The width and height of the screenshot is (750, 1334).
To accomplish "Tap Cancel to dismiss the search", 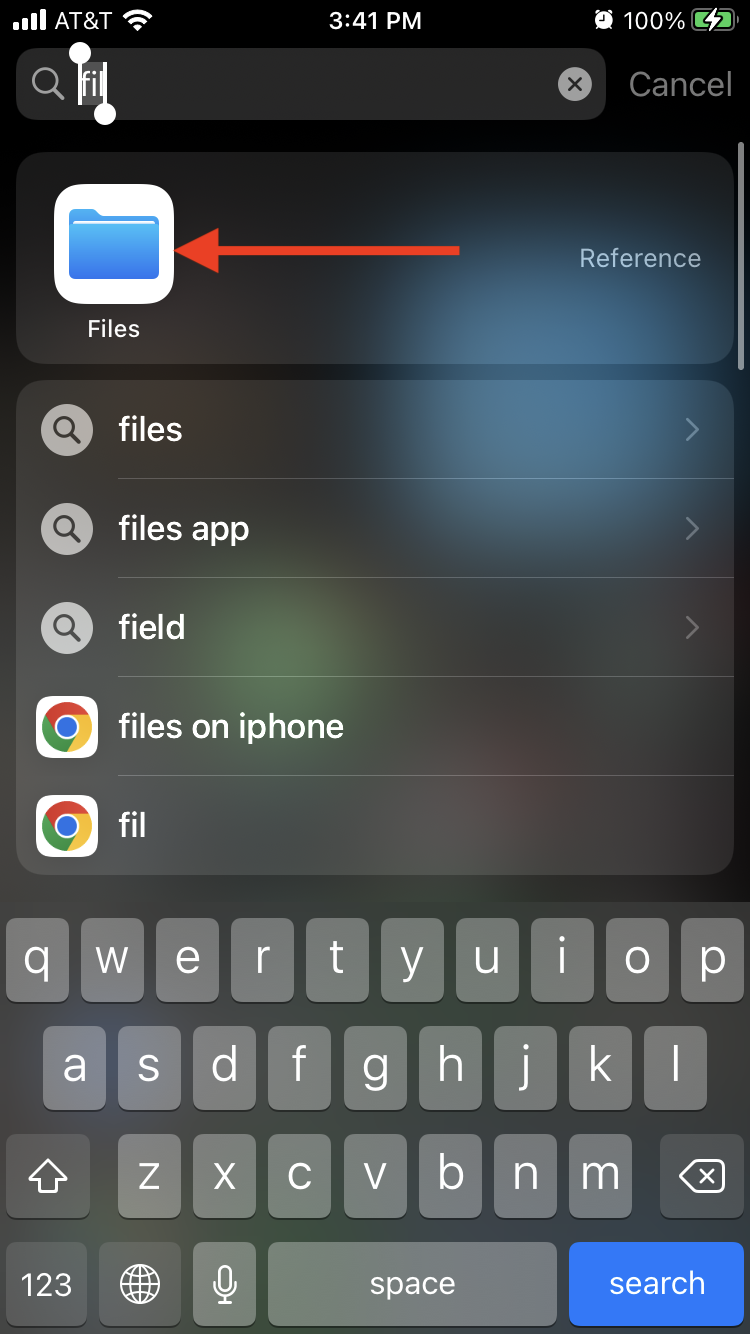I will [x=680, y=84].
